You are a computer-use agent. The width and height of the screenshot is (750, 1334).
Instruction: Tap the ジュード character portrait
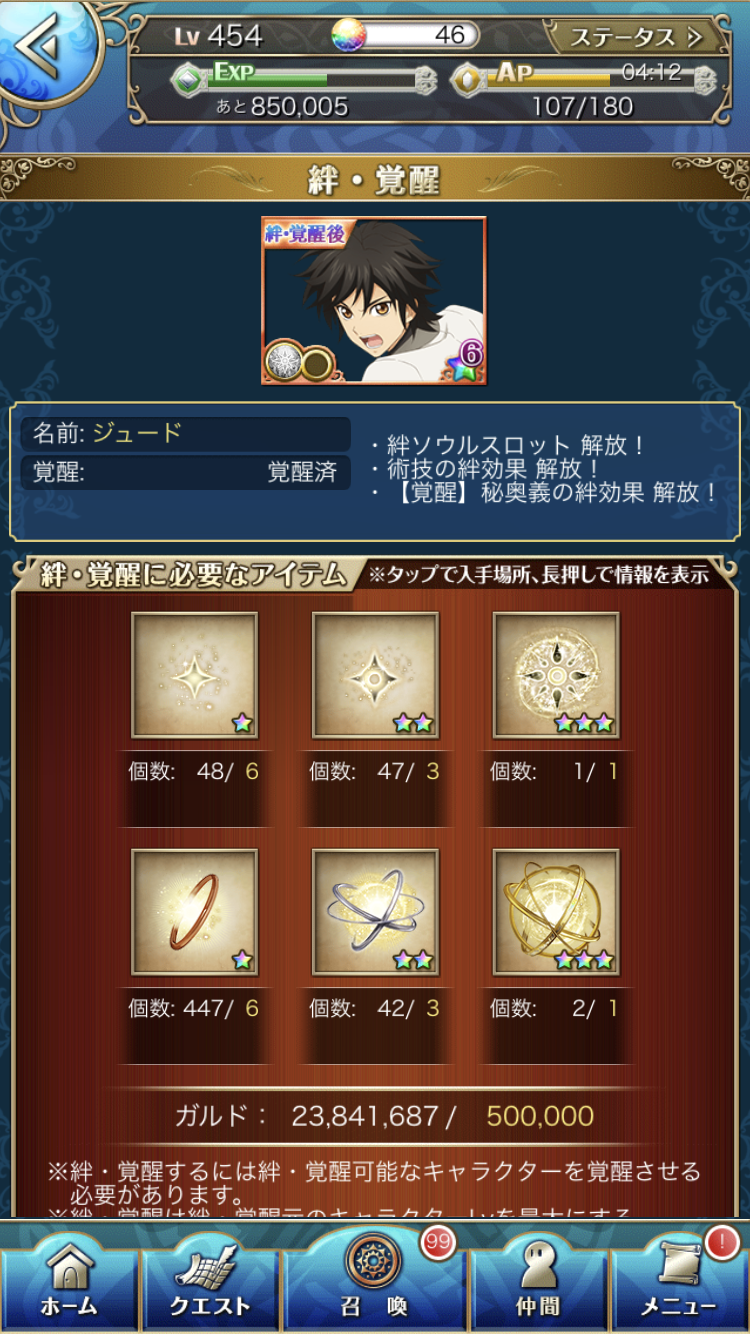click(374, 300)
